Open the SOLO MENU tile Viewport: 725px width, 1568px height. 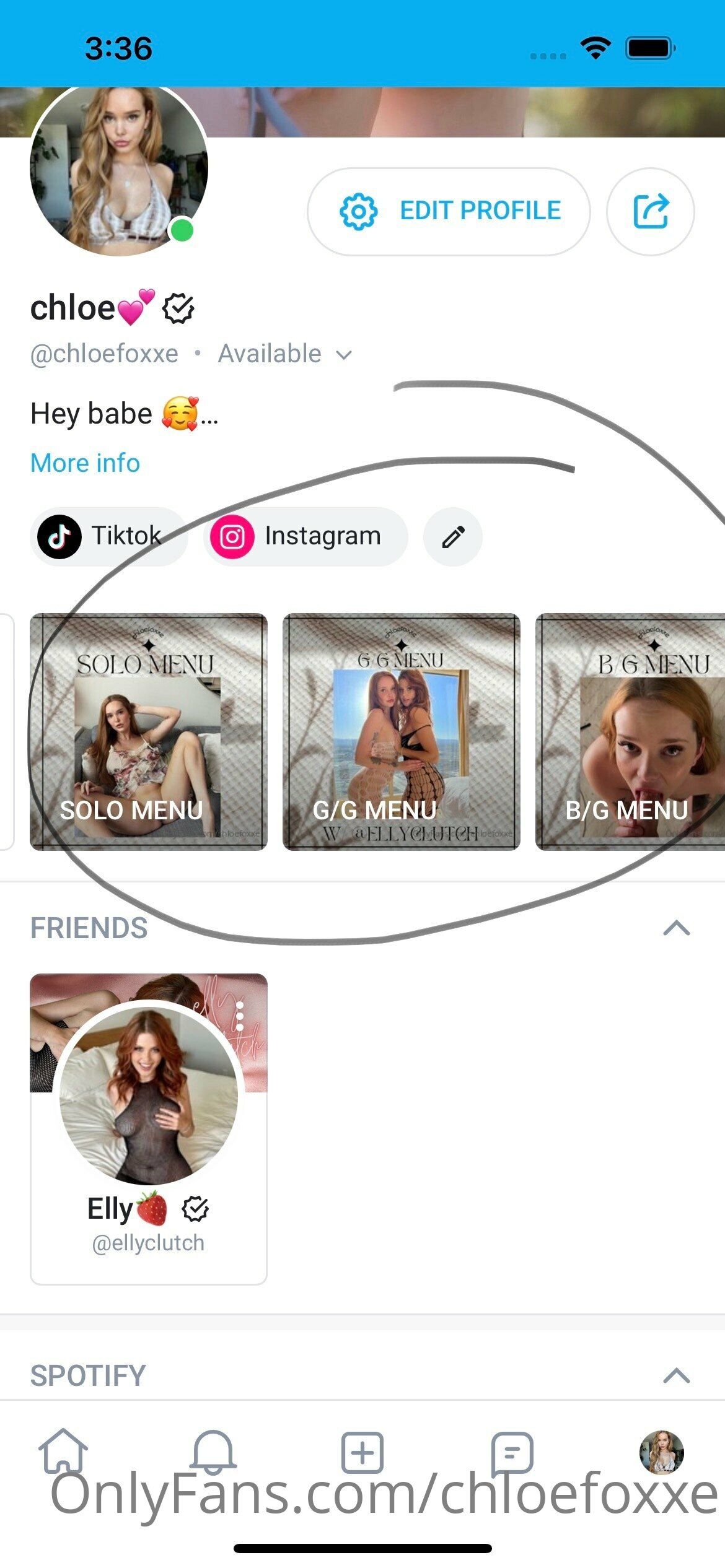pyautogui.click(x=149, y=731)
